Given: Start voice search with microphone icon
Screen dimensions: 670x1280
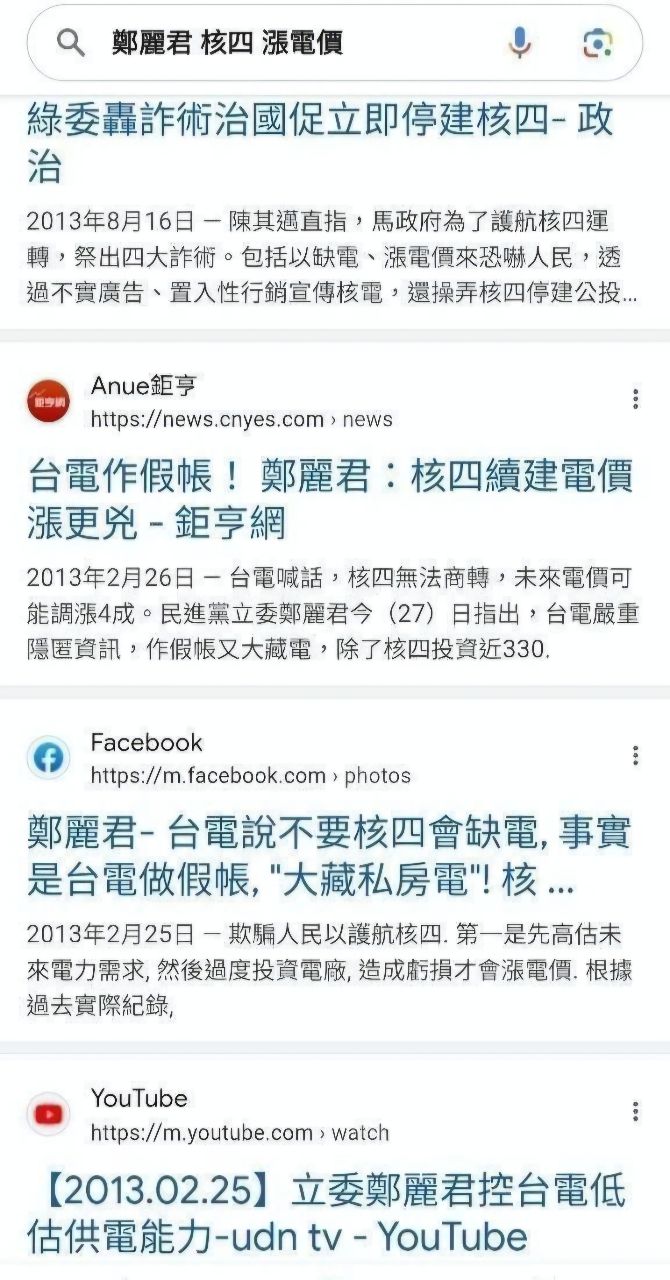Looking at the screenshot, I should coord(519,43).
